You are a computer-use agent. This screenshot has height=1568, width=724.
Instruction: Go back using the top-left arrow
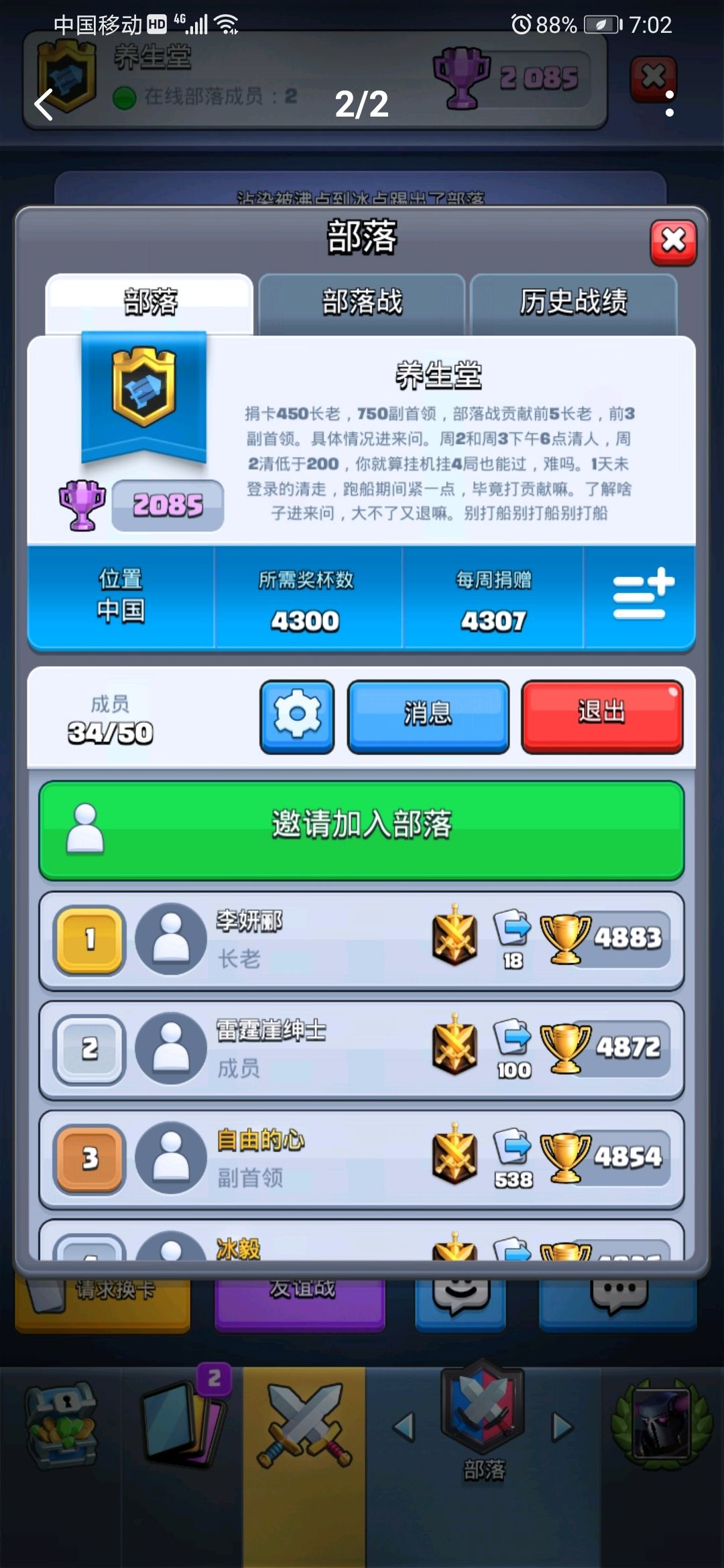tap(44, 105)
